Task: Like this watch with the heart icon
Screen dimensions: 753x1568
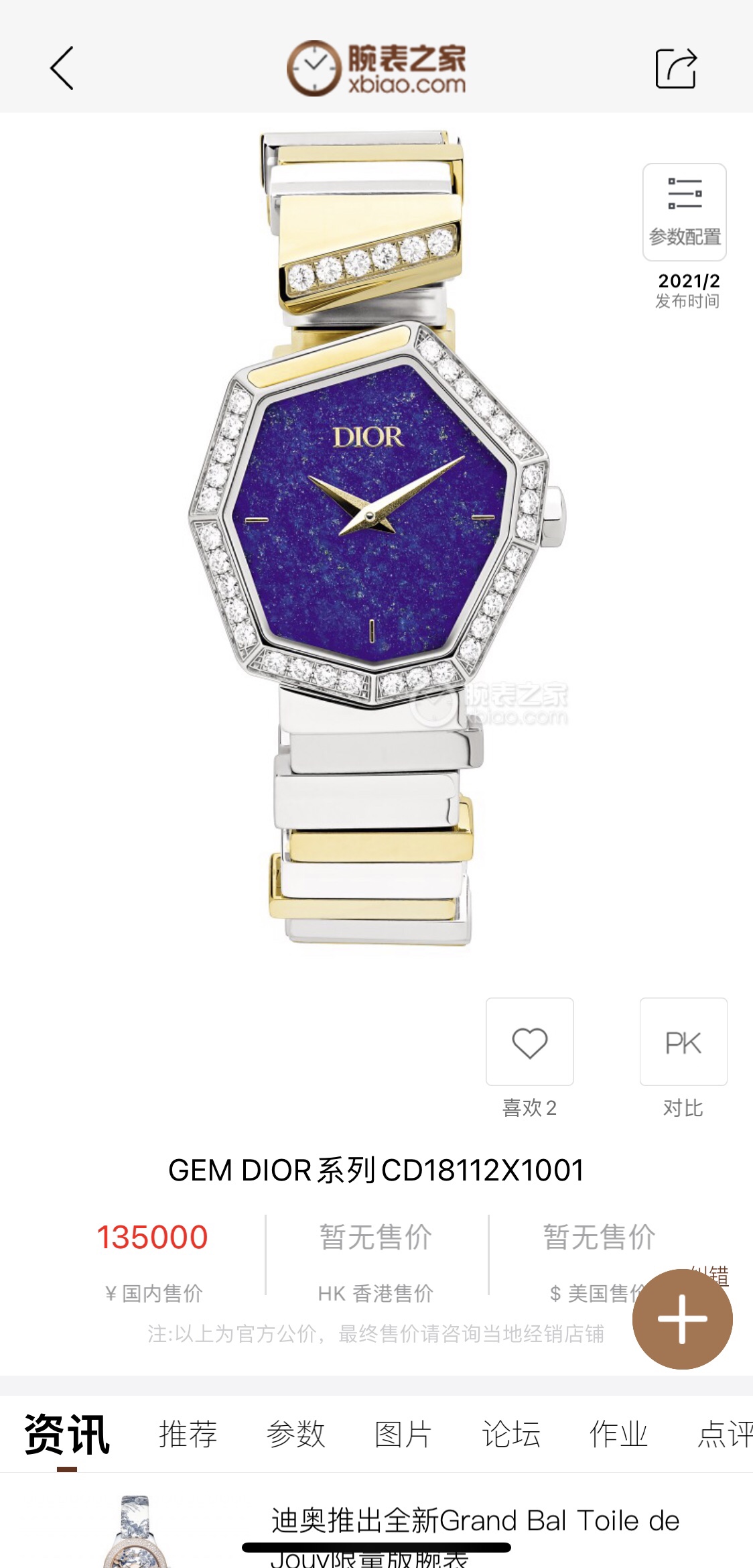Action: tap(529, 1042)
